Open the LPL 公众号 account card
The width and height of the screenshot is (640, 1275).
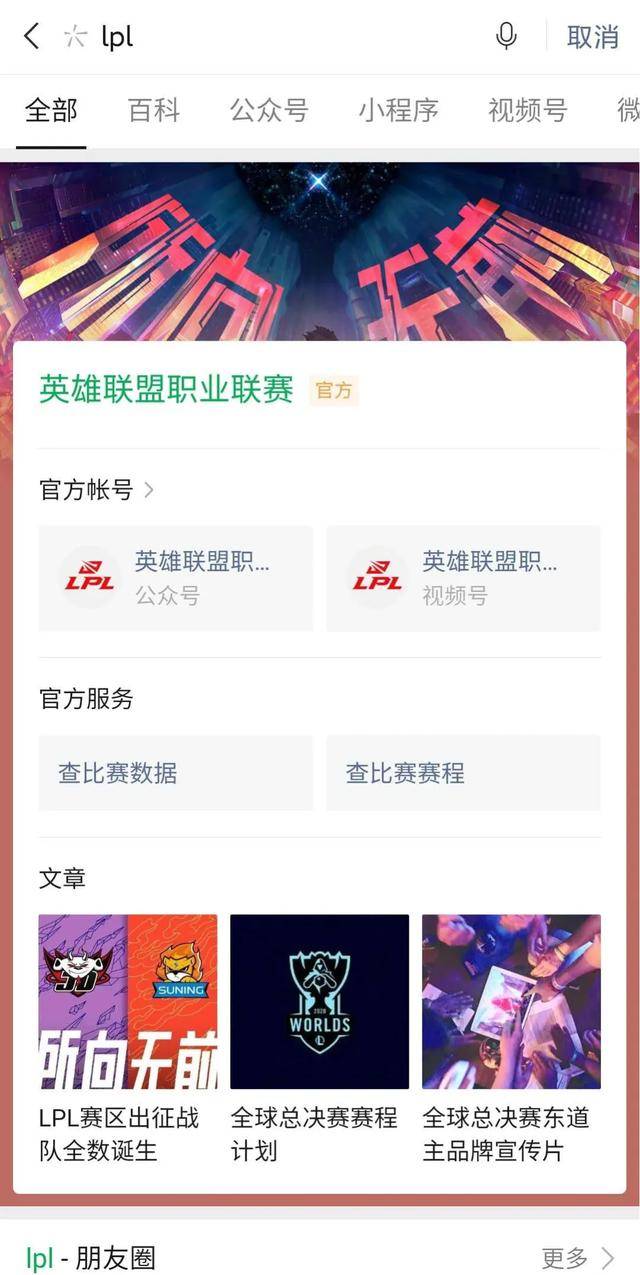tap(176, 578)
